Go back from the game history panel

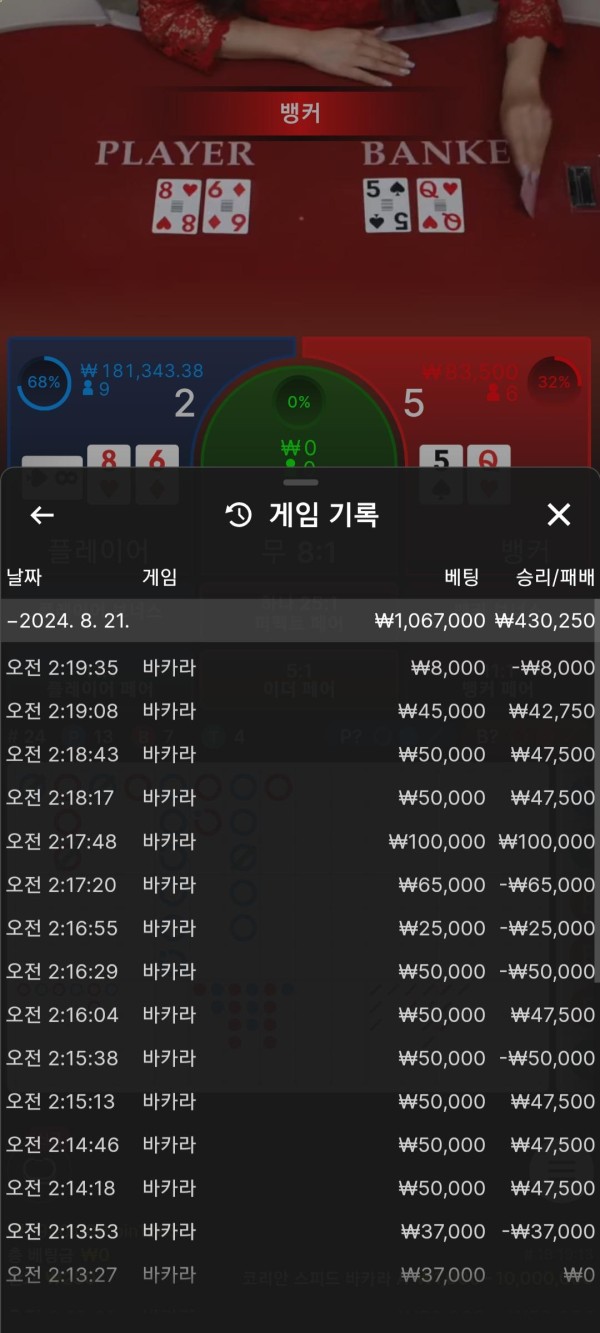(42, 515)
